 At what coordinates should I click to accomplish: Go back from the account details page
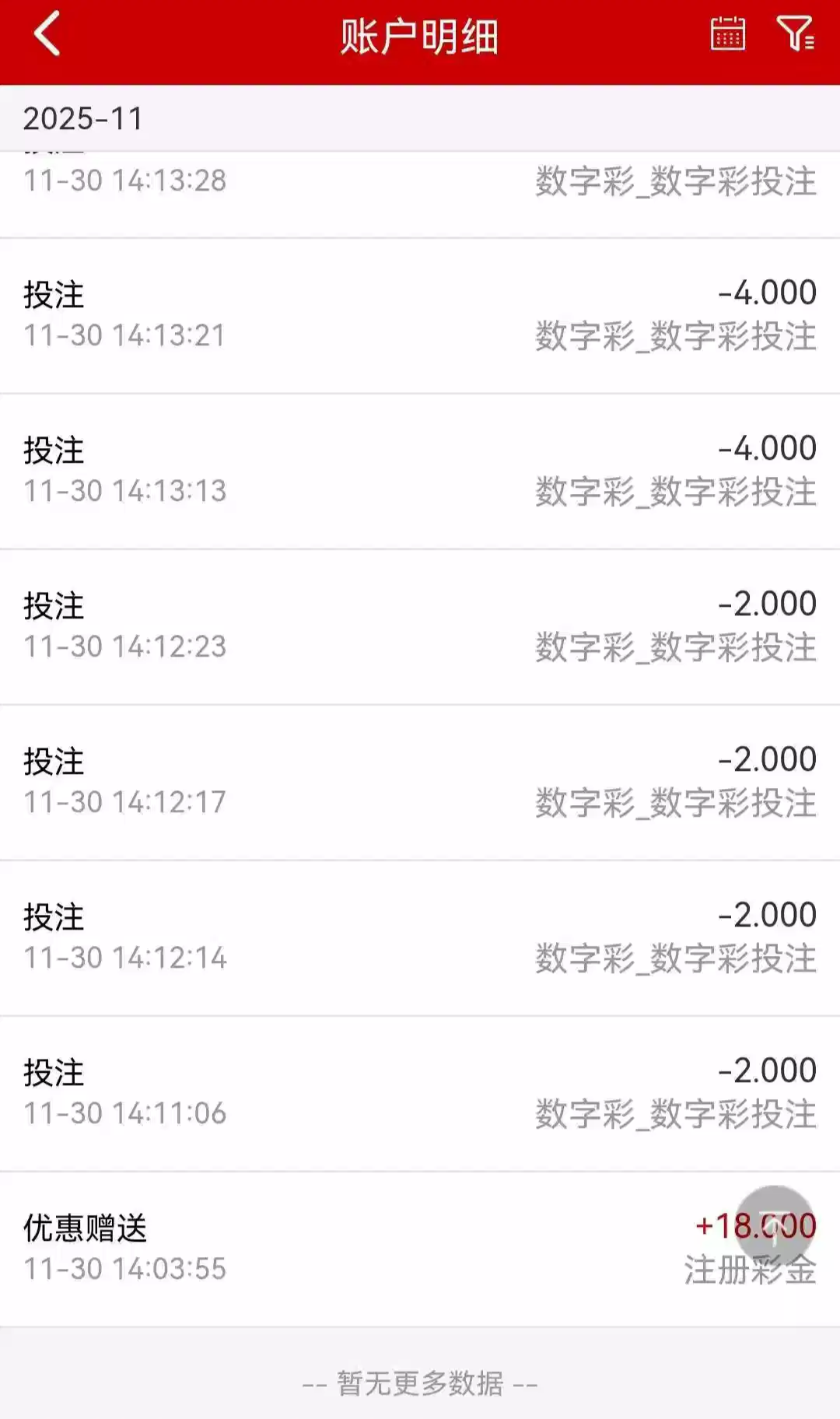(47, 35)
